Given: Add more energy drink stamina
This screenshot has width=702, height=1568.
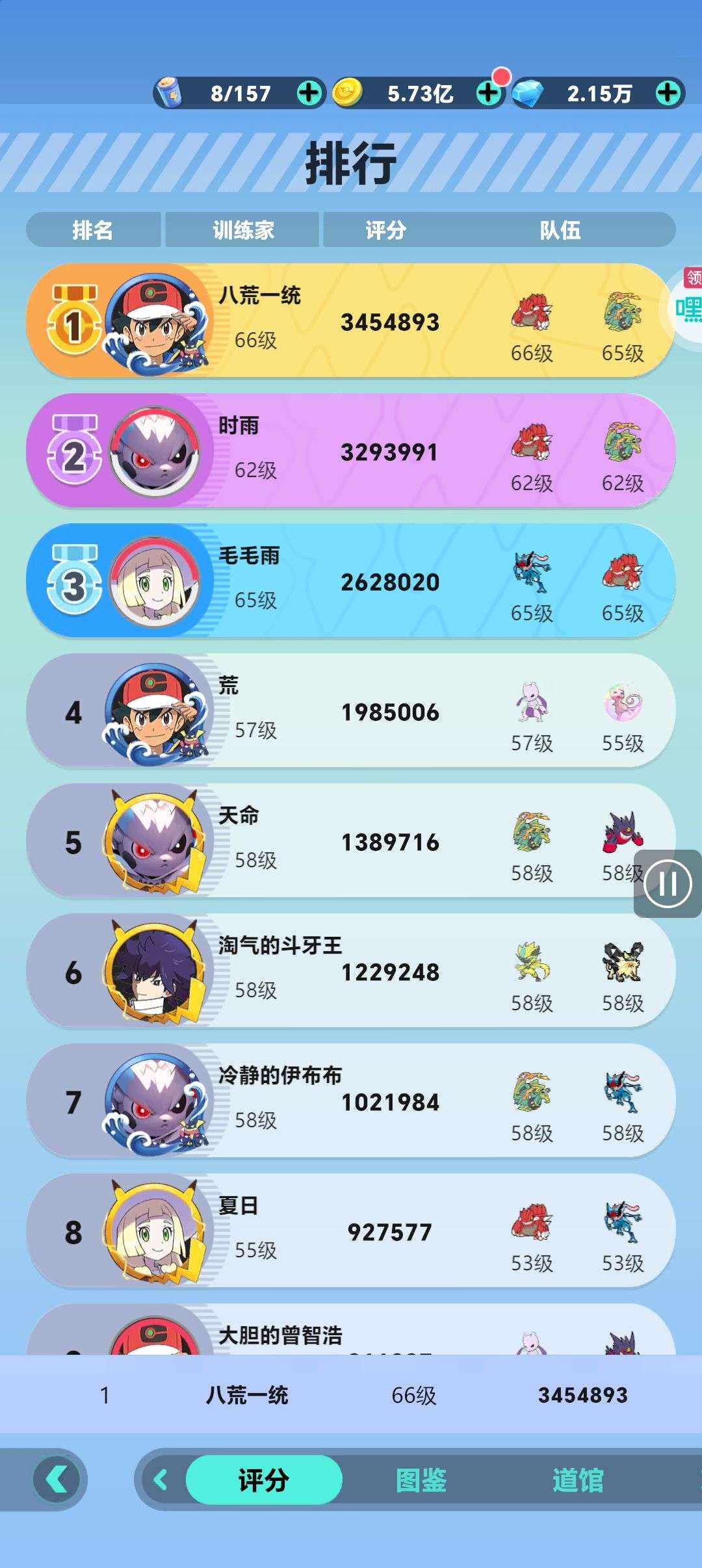Looking at the screenshot, I should [x=309, y=93].
